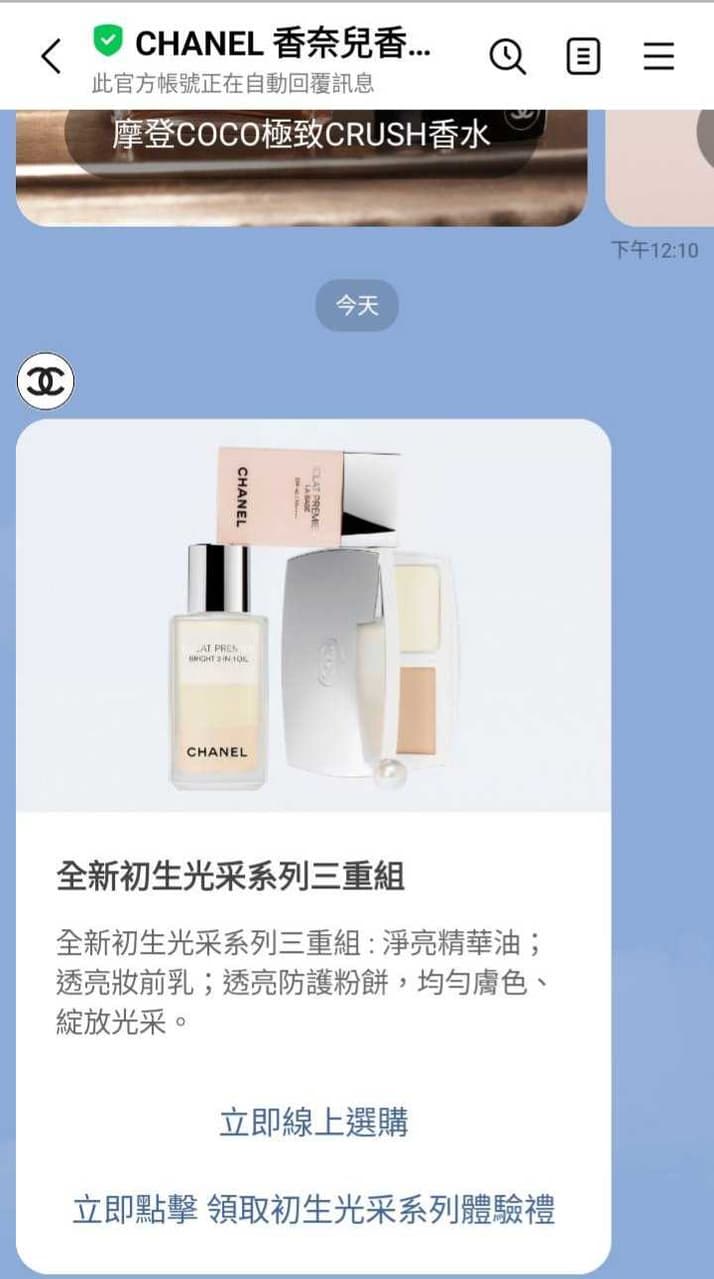The image size is (714, 1279).
Task: Open the hamburger chat menu
Action: pyautogui.click(x=658, y=56)
